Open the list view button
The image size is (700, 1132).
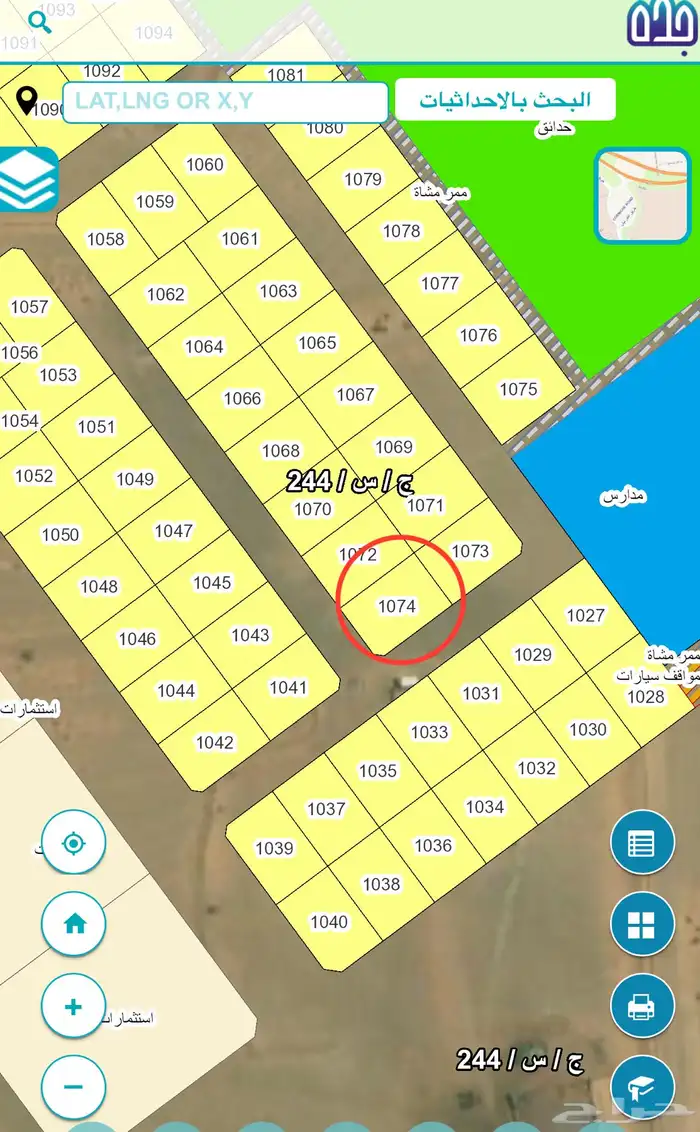pos(642,843)
